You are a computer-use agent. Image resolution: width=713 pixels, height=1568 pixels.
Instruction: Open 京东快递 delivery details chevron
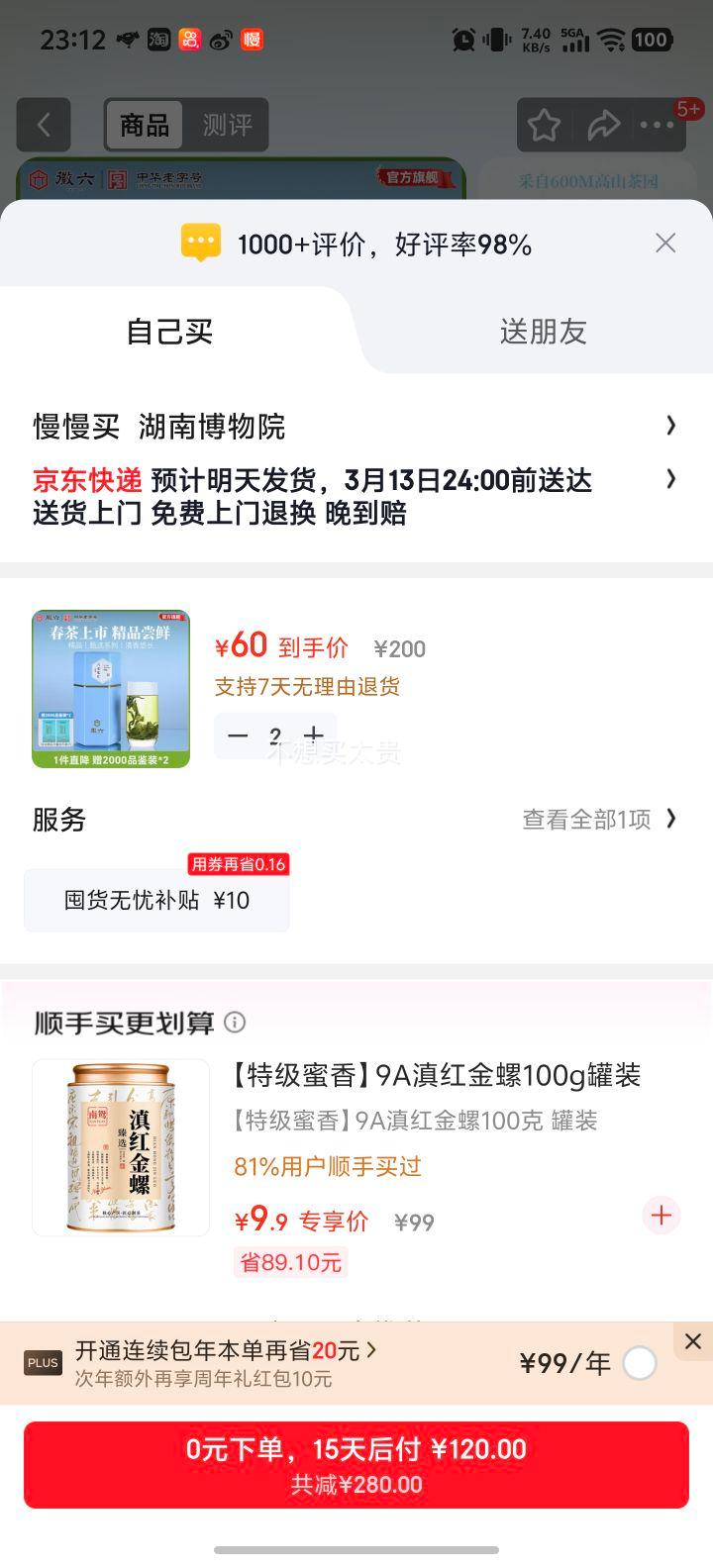tap(671, 479)
